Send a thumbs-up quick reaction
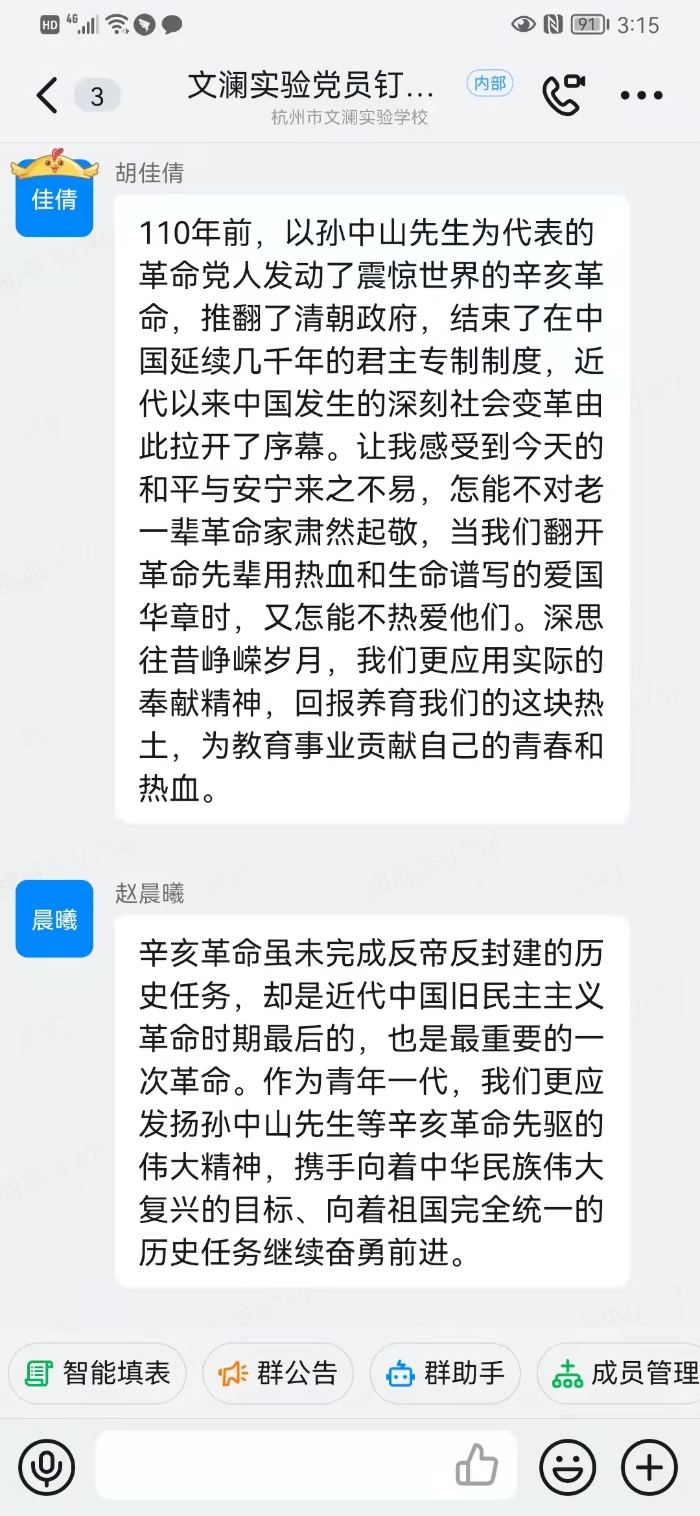Image resolution: width=700 pixels, height=1516 pixels. (476, 1467)
